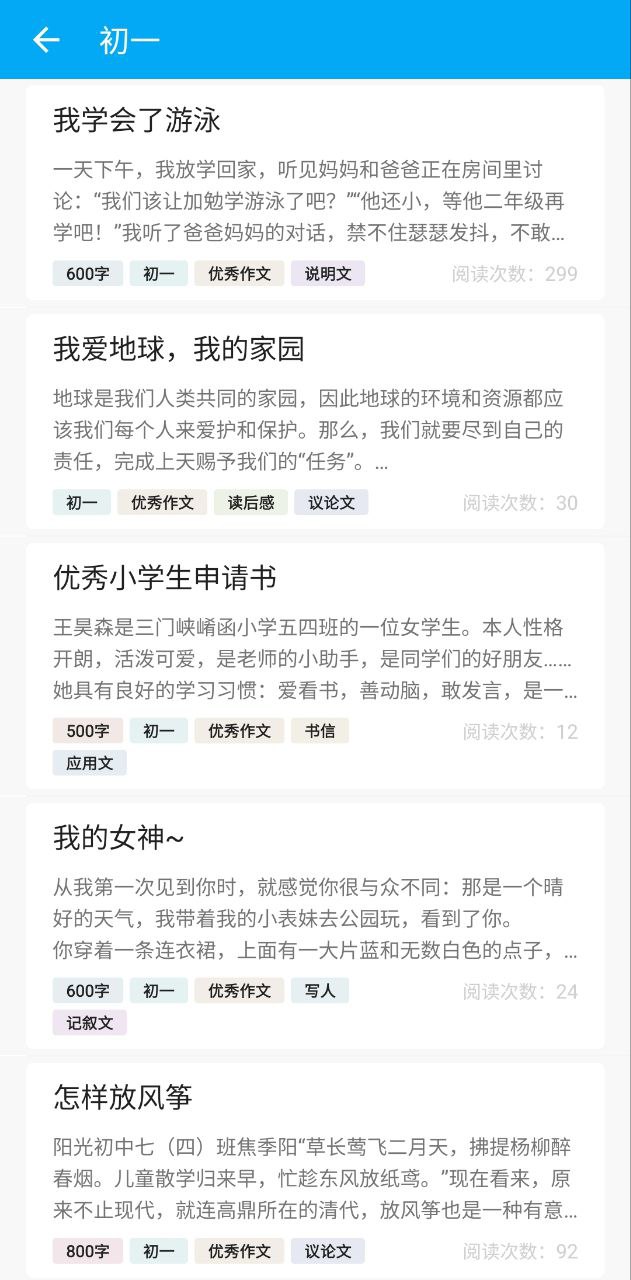The width and height of the screenshot is (631, 1280).
Task: Tap the 记叙文 tag under 我的女神~
Action: click(90, 1023)
